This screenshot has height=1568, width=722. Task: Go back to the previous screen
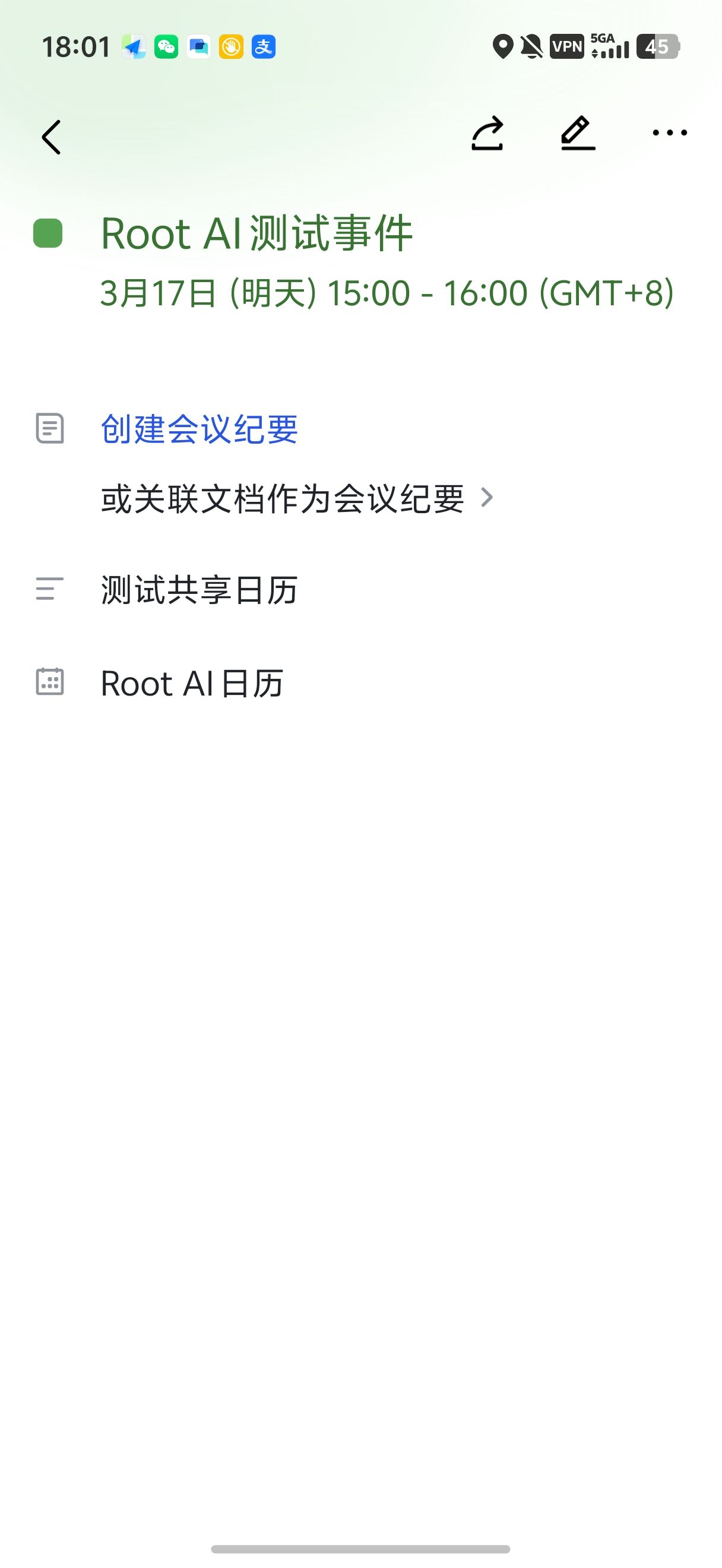click(52, 137)
